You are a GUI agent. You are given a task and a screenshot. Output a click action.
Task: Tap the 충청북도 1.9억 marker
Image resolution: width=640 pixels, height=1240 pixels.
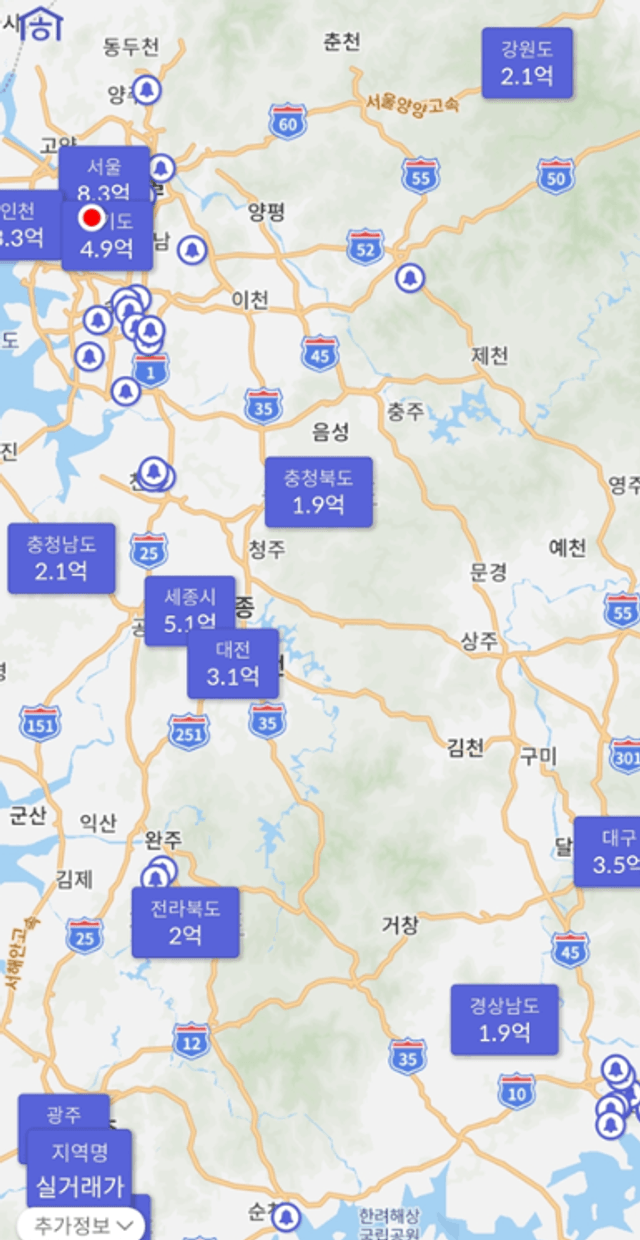tap(318, 492)
